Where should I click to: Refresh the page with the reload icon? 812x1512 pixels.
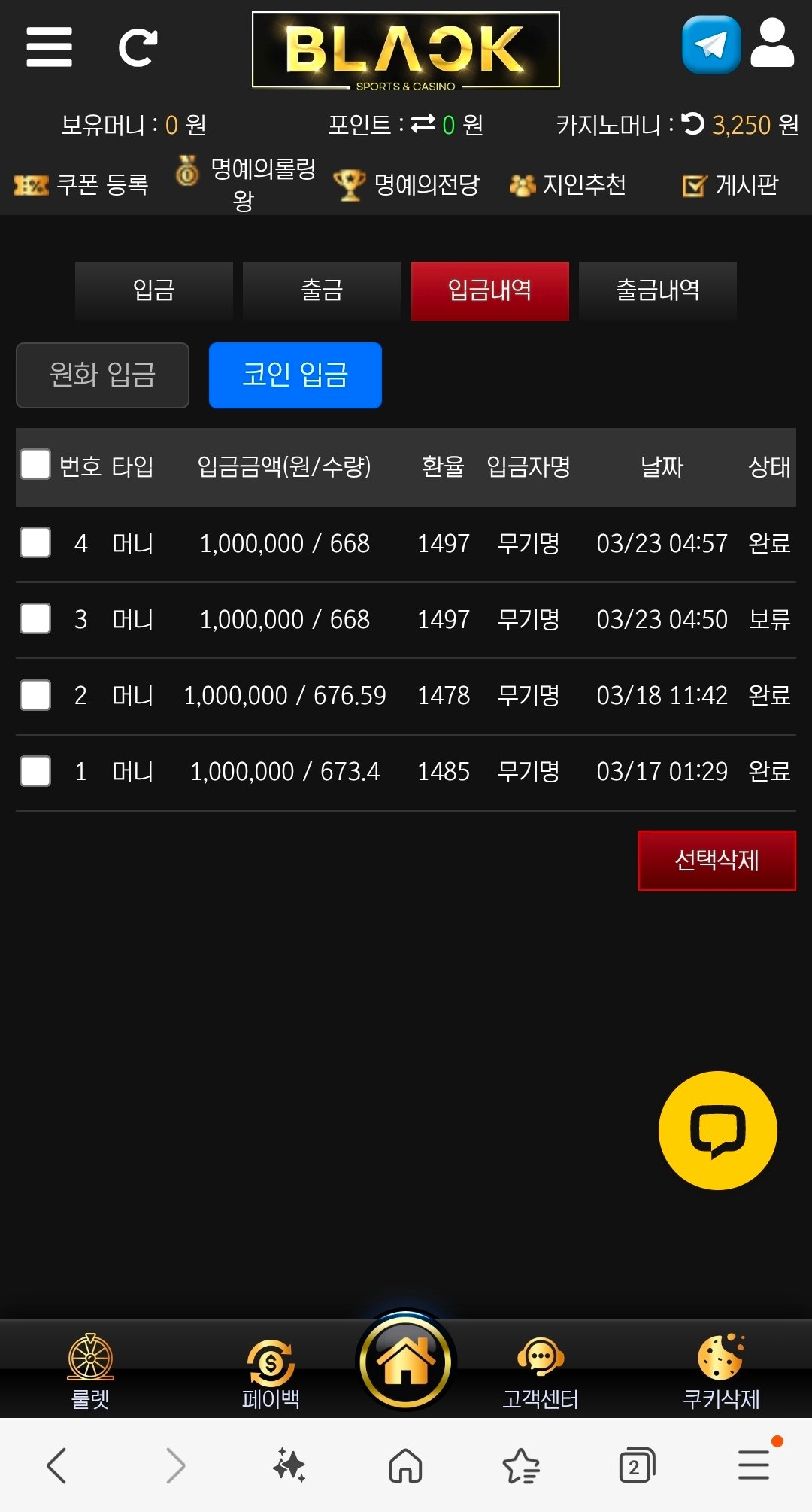[x=138, y=48]
